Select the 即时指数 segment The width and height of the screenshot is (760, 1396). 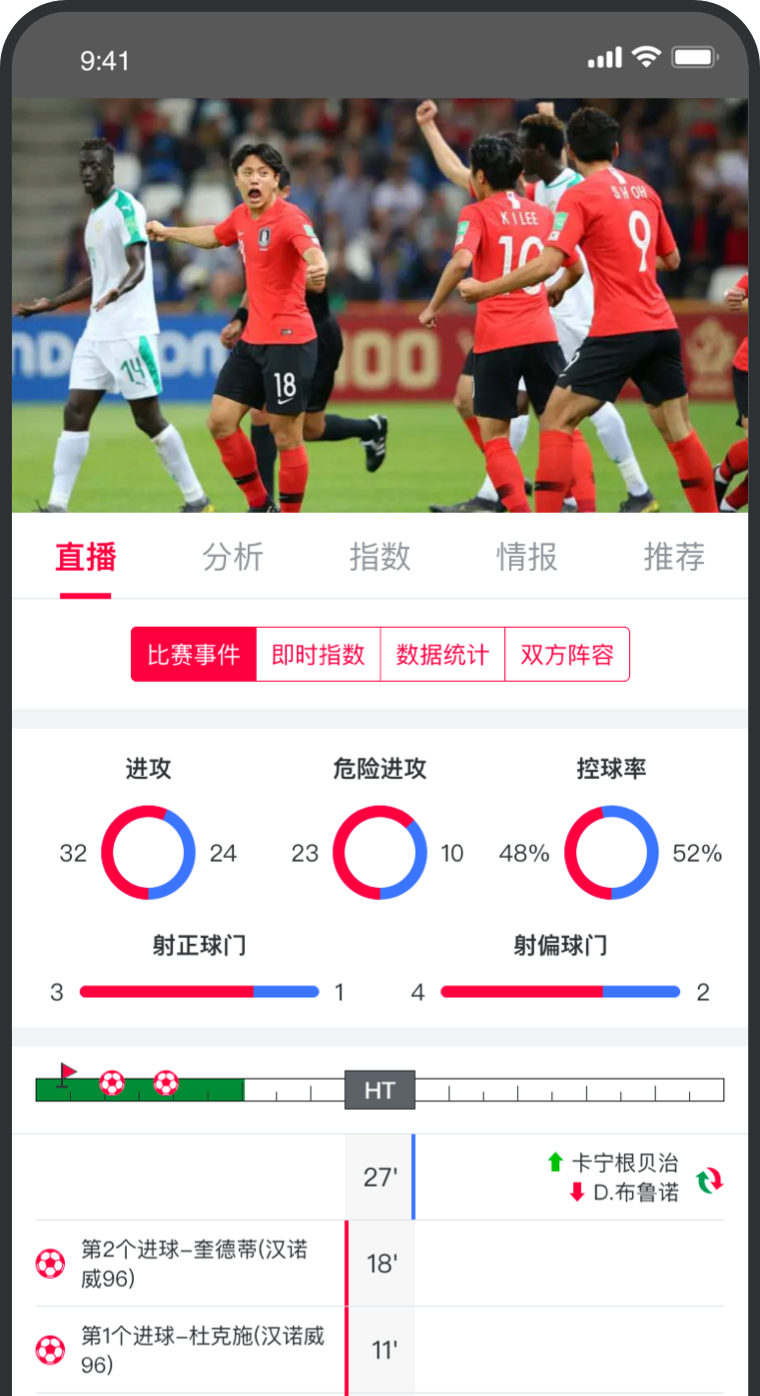tap(318, 655)
